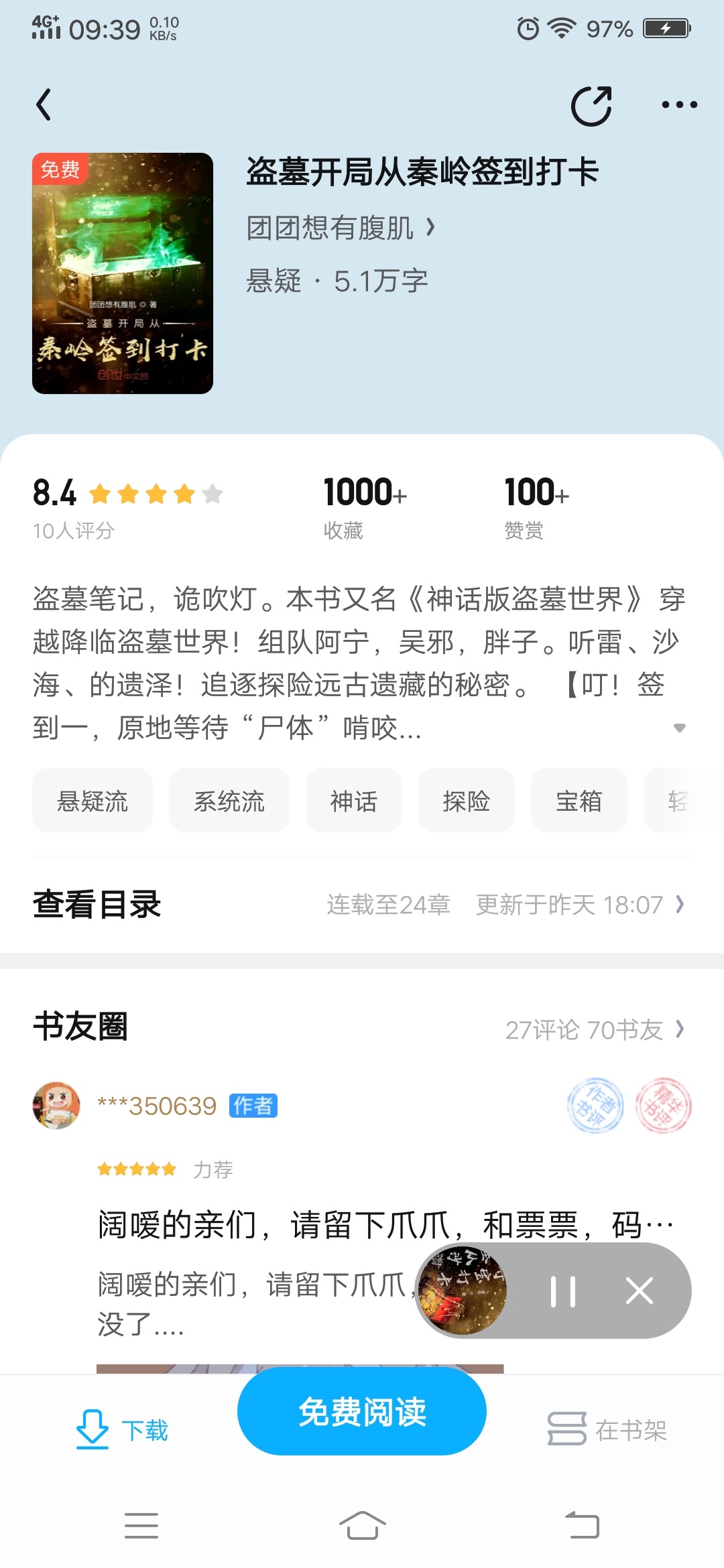This screenshot has height=1568, width=724.
Task: Open author 团团想有腹肌 page
Action: coord(341,228)
